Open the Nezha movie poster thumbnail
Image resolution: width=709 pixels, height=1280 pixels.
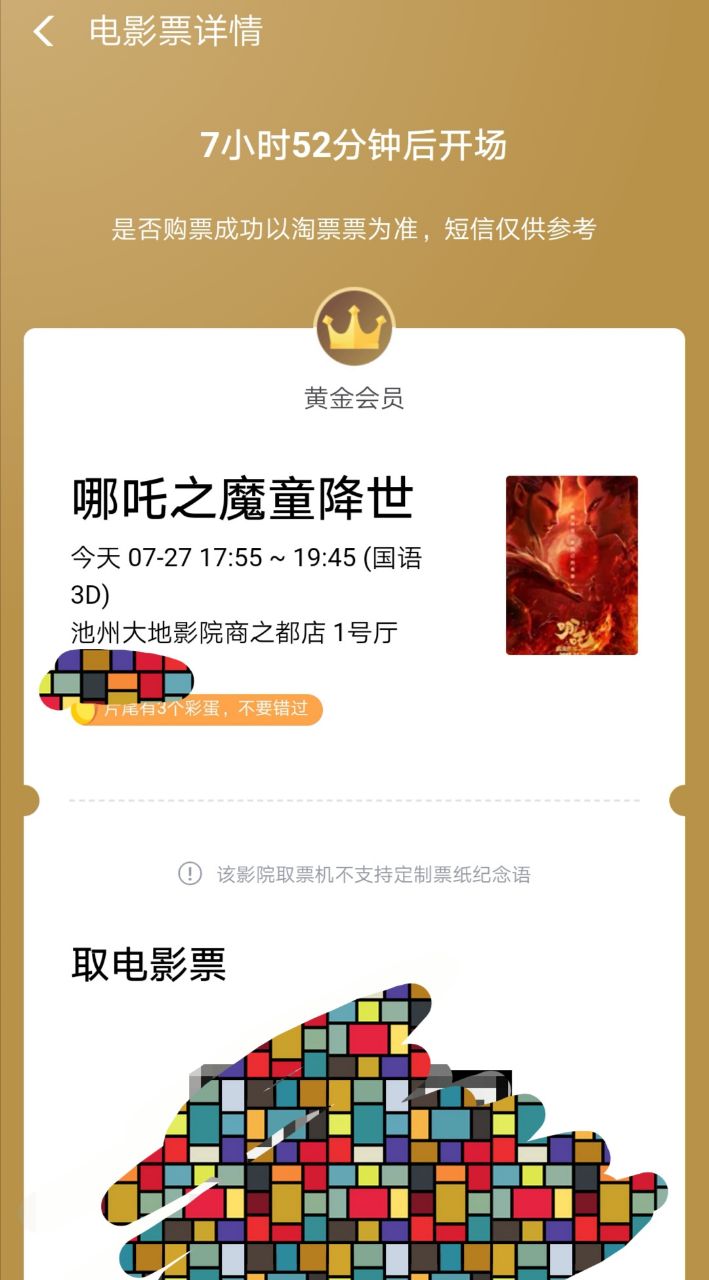click(571, 565)
